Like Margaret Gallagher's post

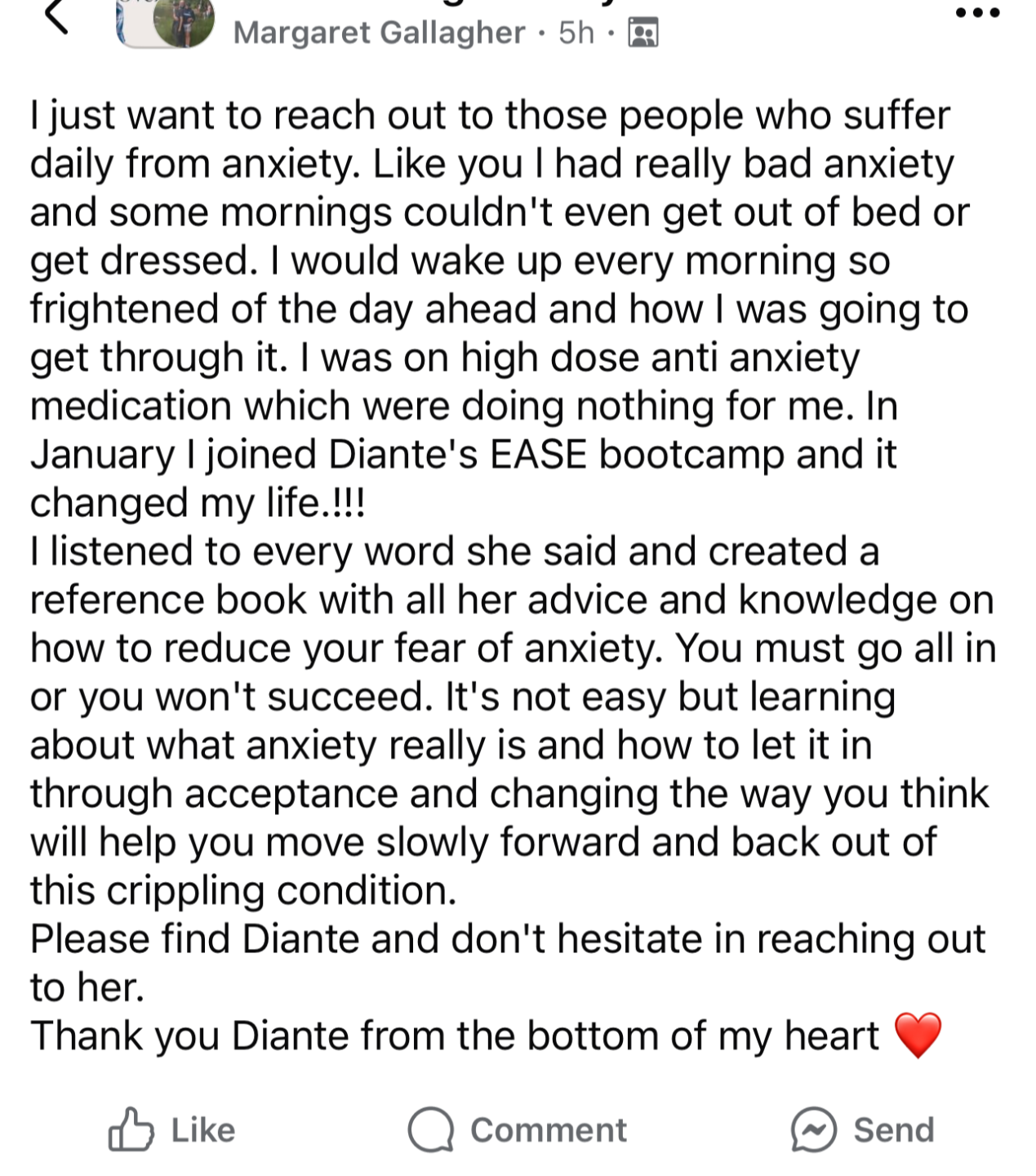172,1129
